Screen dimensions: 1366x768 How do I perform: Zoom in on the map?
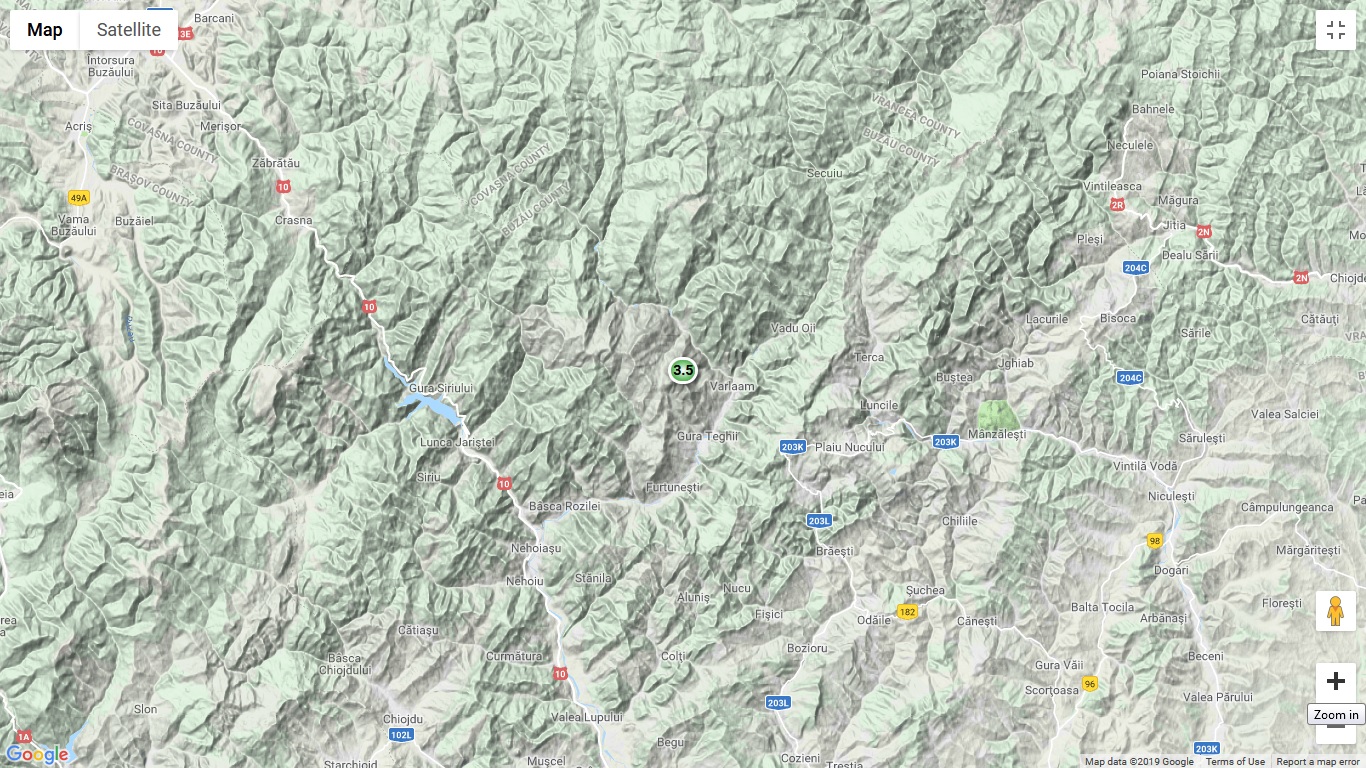click(x=1335, y=682)
